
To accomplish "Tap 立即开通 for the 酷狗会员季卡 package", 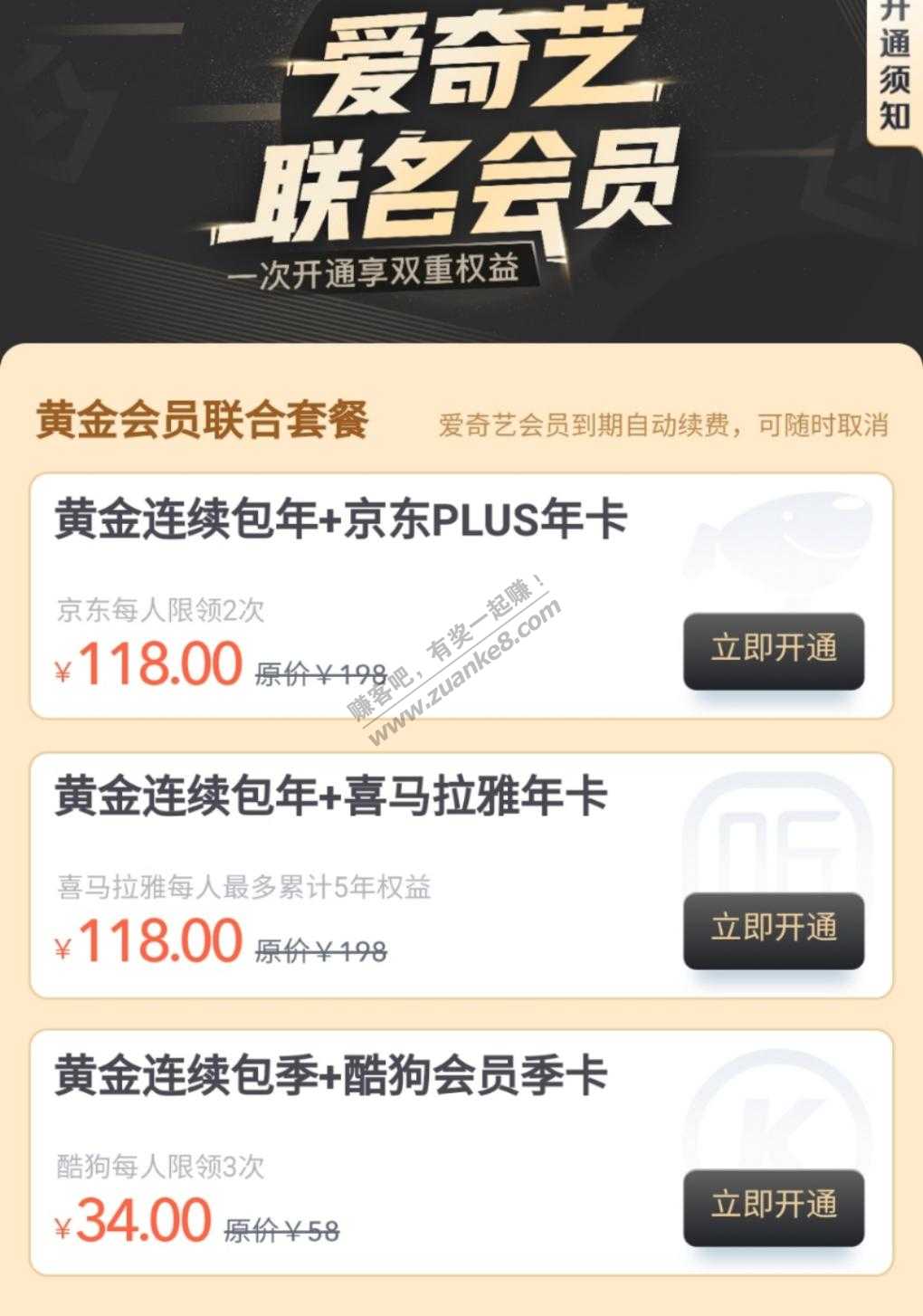I will (774, 1206).
